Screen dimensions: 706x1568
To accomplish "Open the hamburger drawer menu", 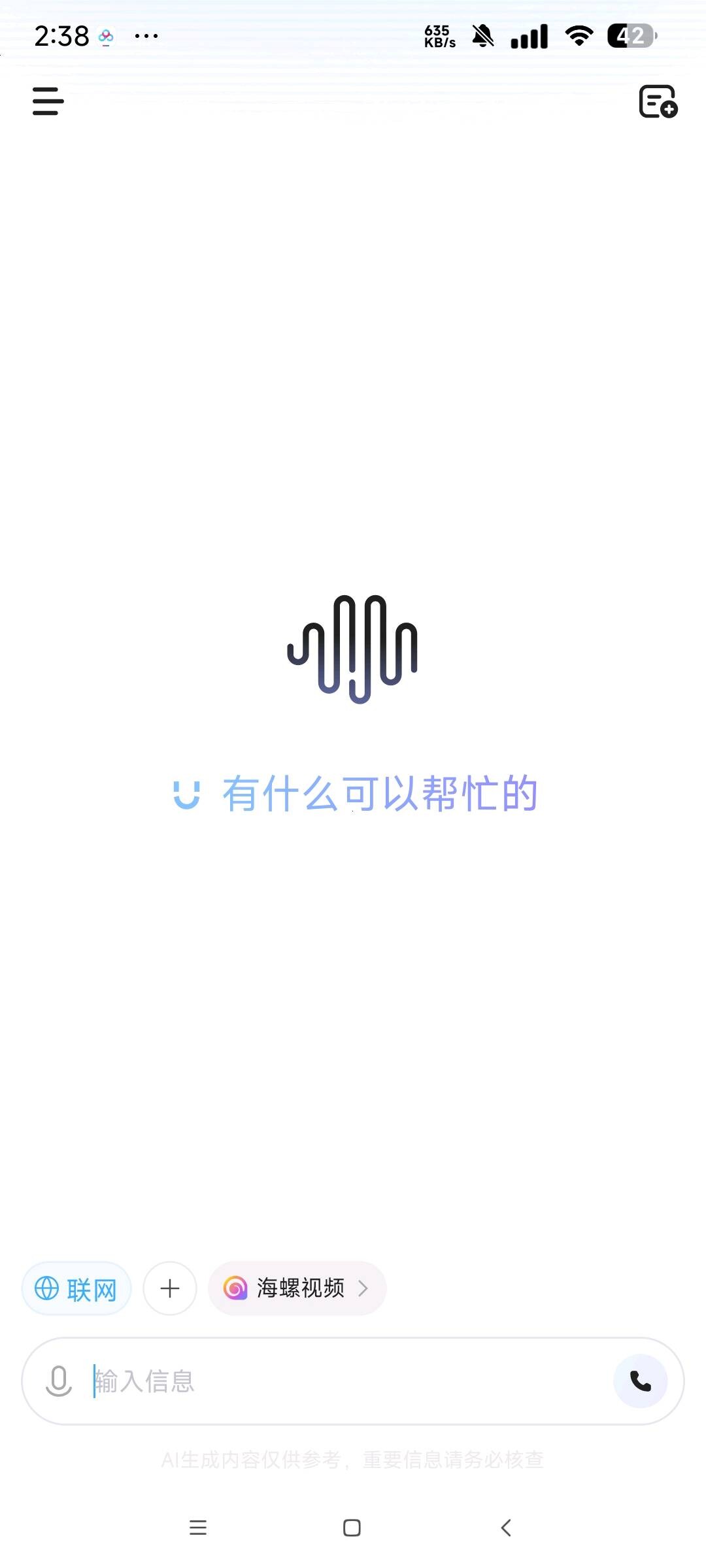I will tap(48, 101).
